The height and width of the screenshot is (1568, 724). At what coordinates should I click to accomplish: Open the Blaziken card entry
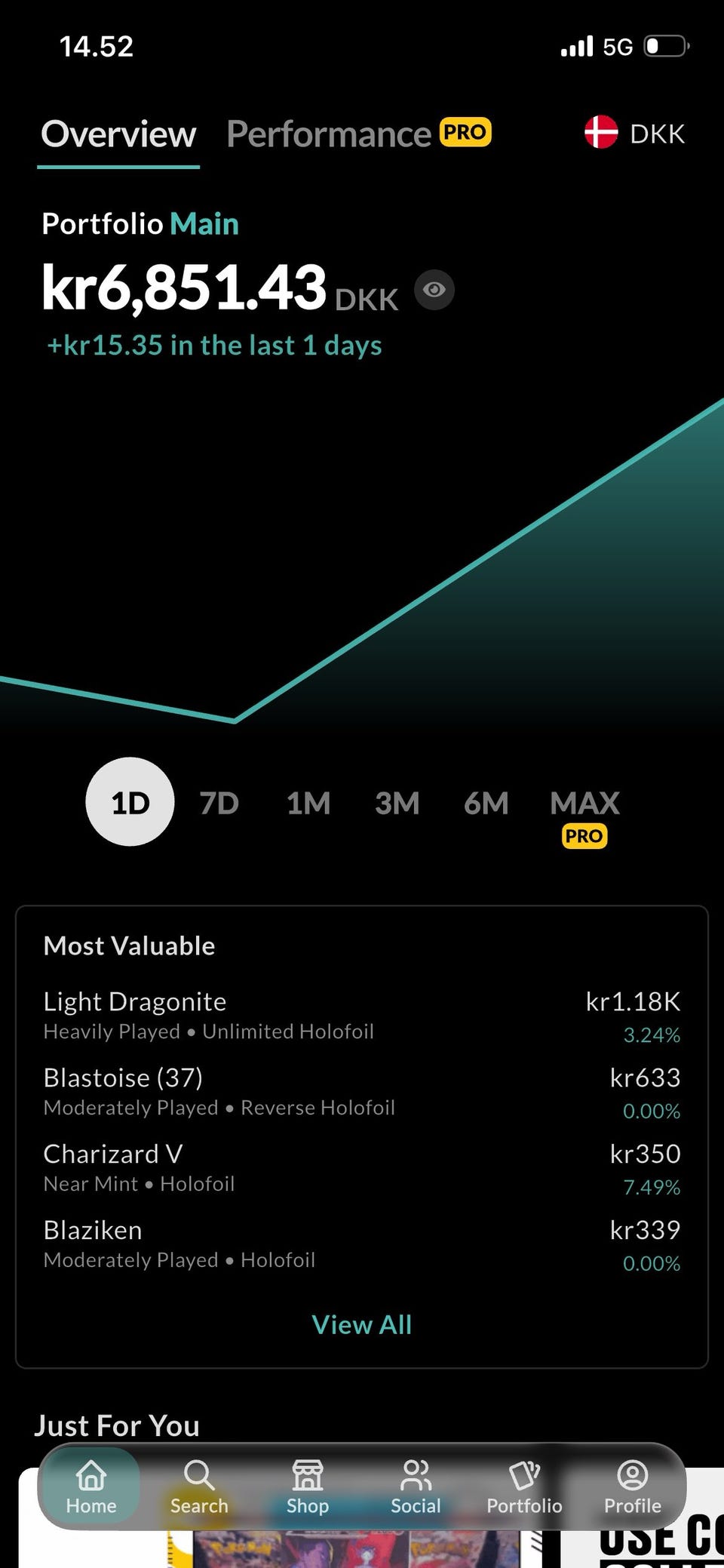[x=361, y=1244]
